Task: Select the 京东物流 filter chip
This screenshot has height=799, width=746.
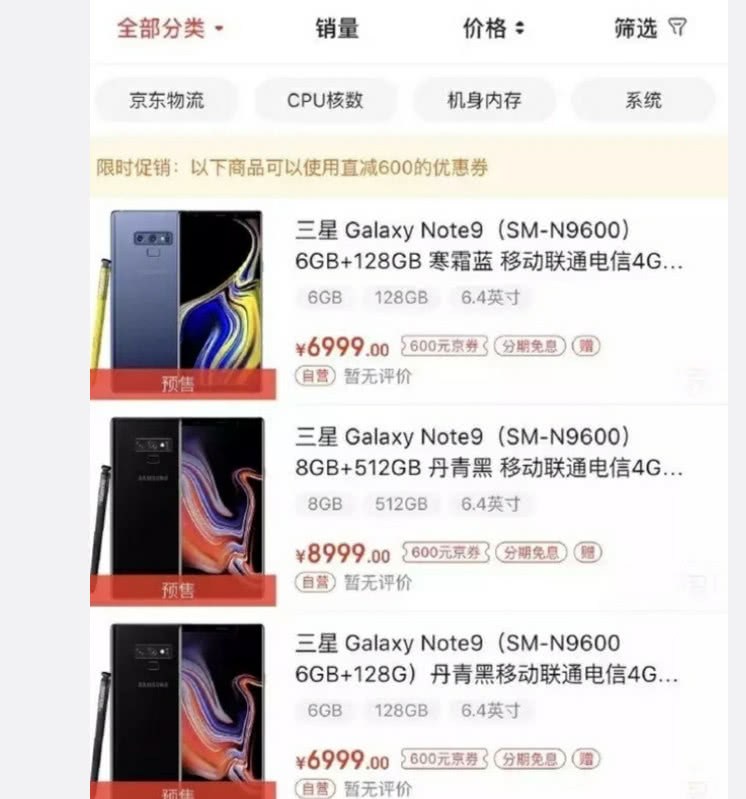Action: click(x=166, y=100)
